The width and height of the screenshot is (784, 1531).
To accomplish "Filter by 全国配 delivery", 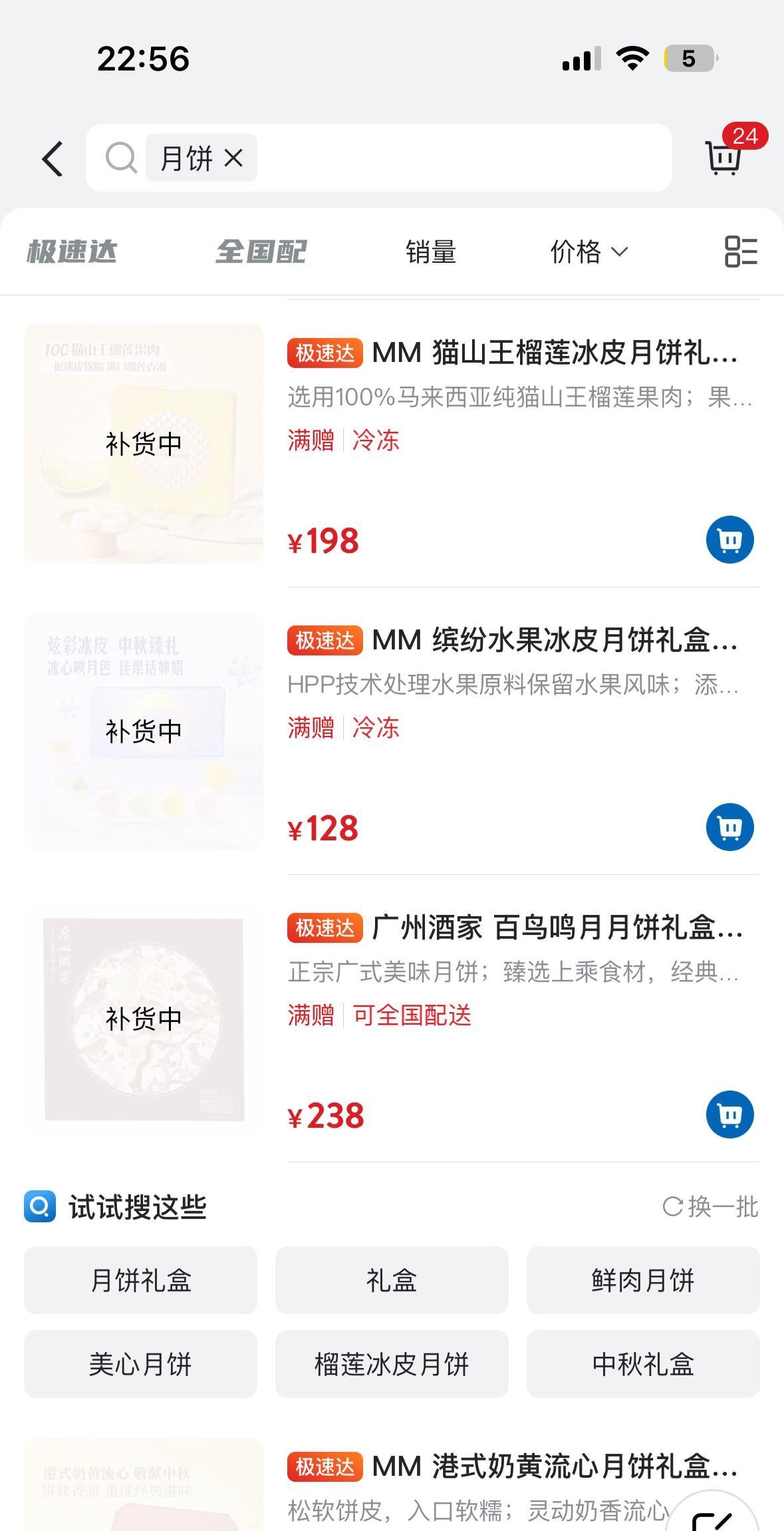I will [261, 252].
